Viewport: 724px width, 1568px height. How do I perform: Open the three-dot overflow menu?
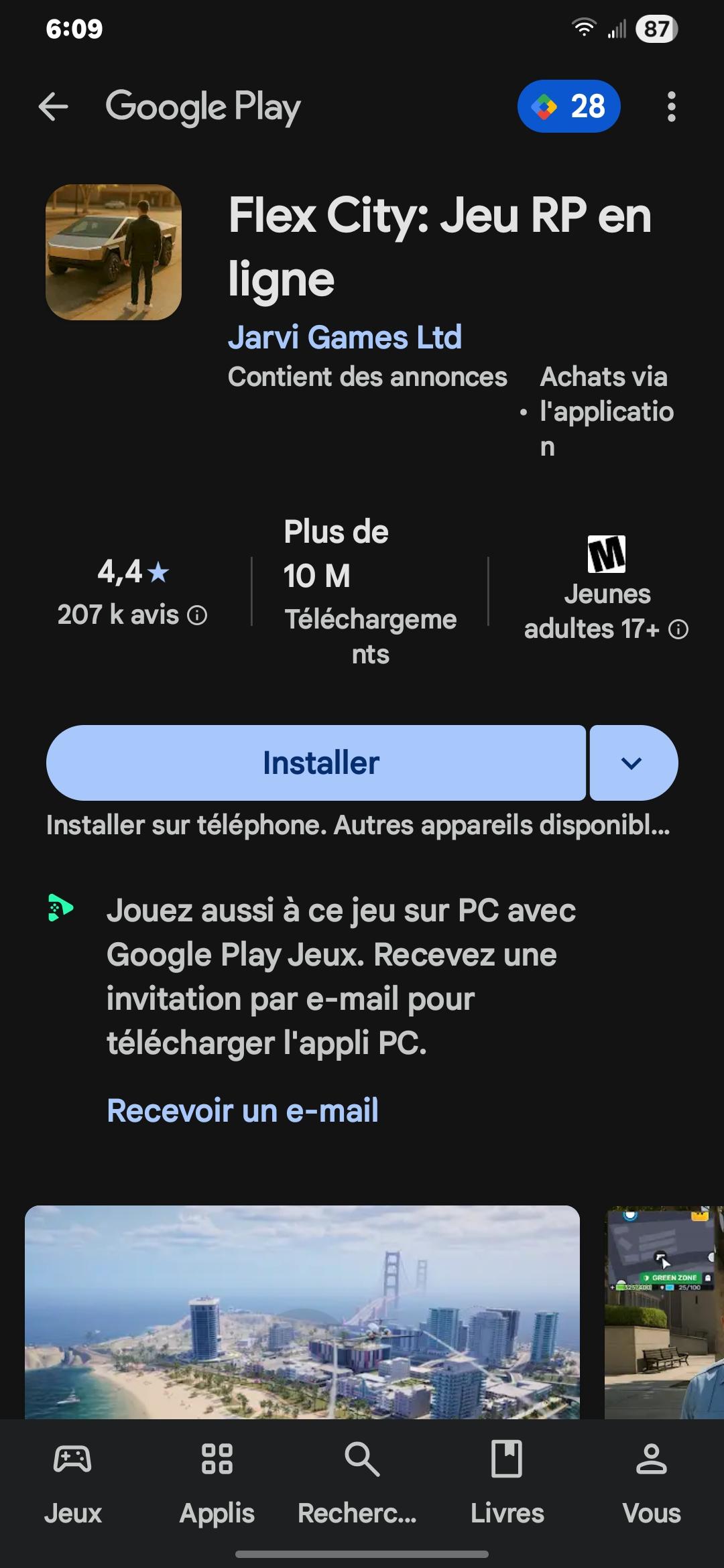671,107
